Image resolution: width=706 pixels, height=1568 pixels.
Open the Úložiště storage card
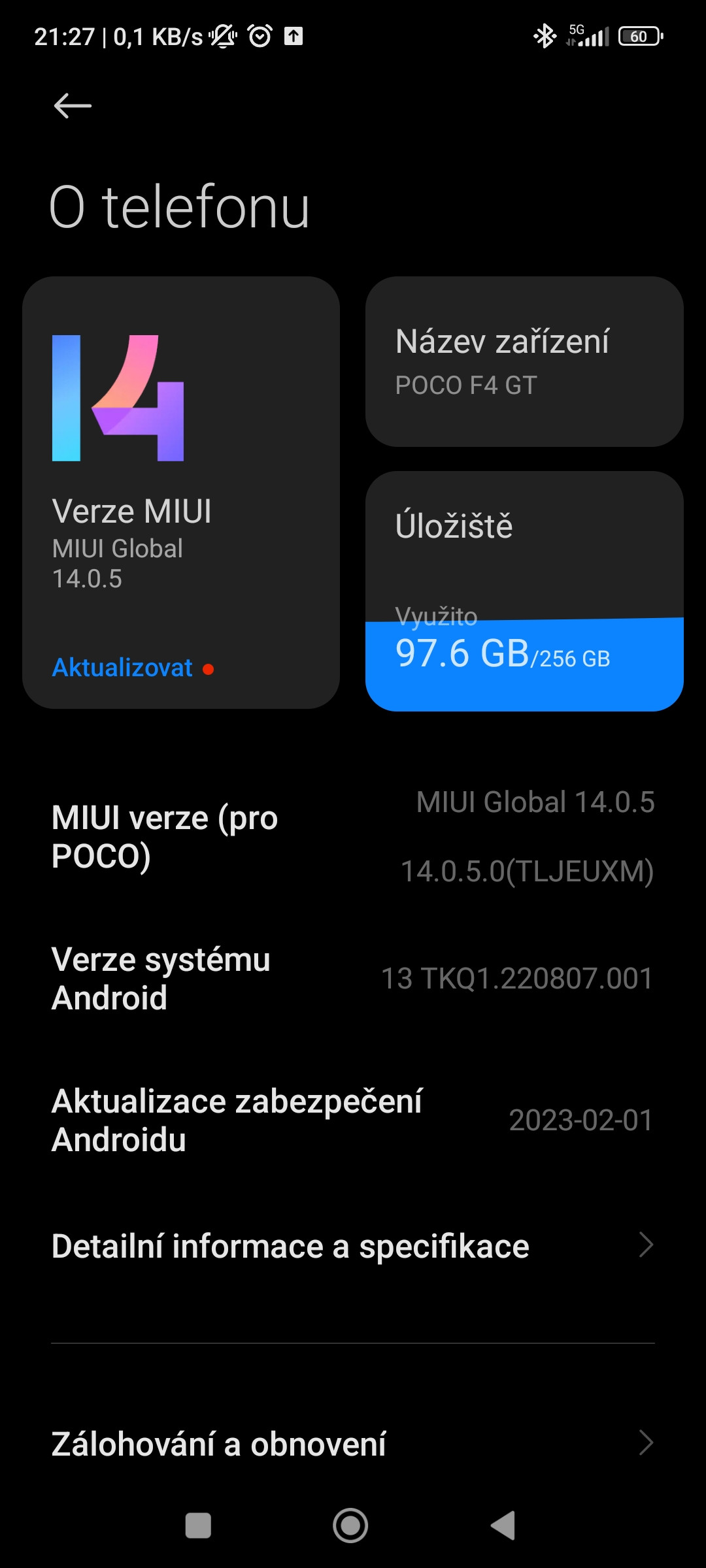click(x=524, y=590)
